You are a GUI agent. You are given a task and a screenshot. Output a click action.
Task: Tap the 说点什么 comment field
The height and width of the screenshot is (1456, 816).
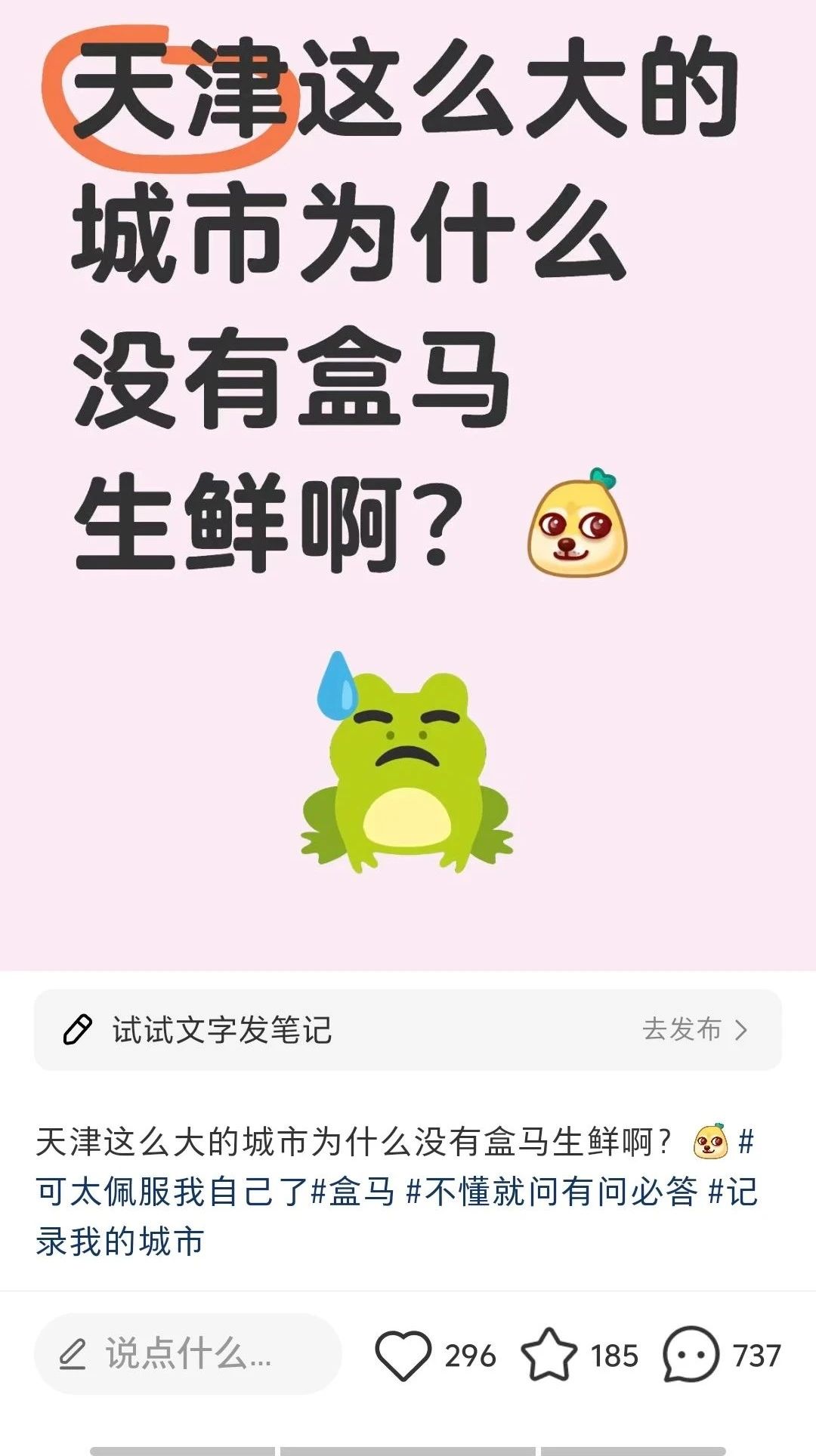tap(187, 1354)
